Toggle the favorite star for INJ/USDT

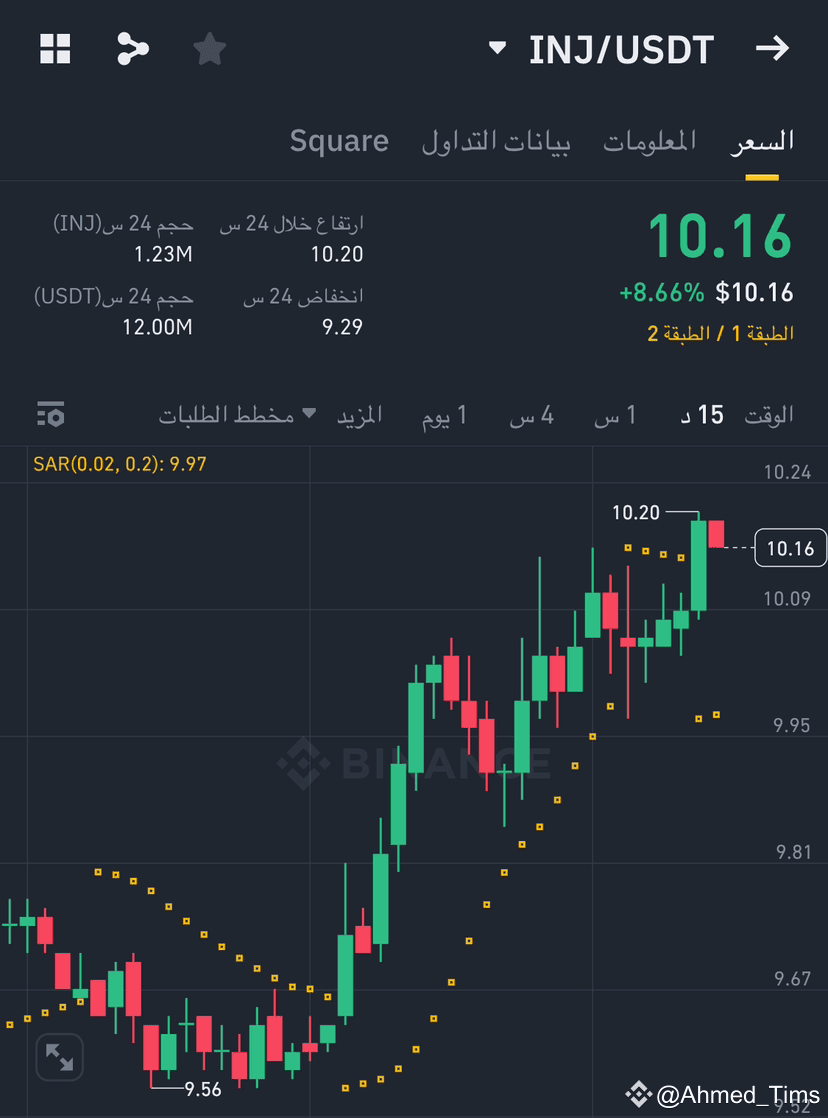[209, 49]
